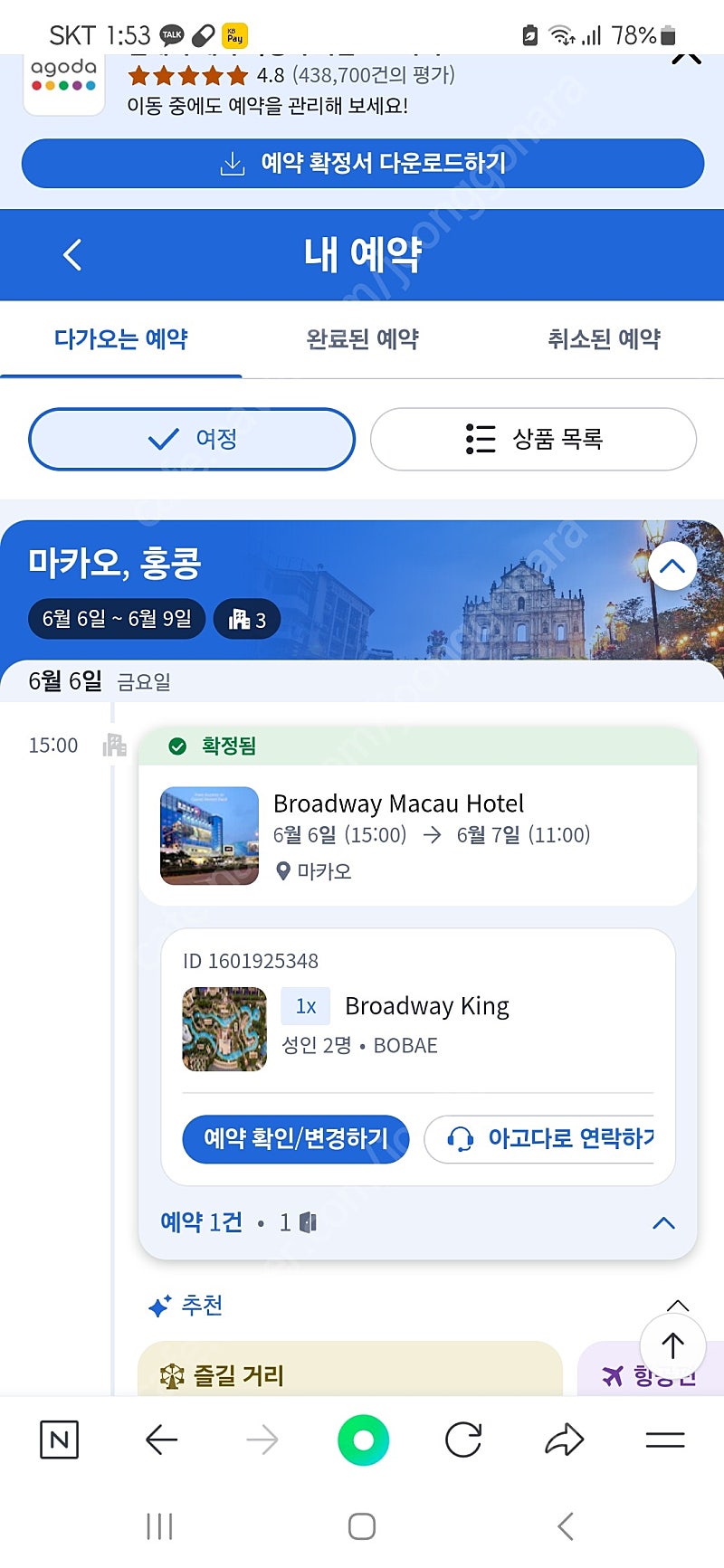Select the 다가오는 예약 tab
This screenshot has width=724, height=1568.
click(121, 339)
